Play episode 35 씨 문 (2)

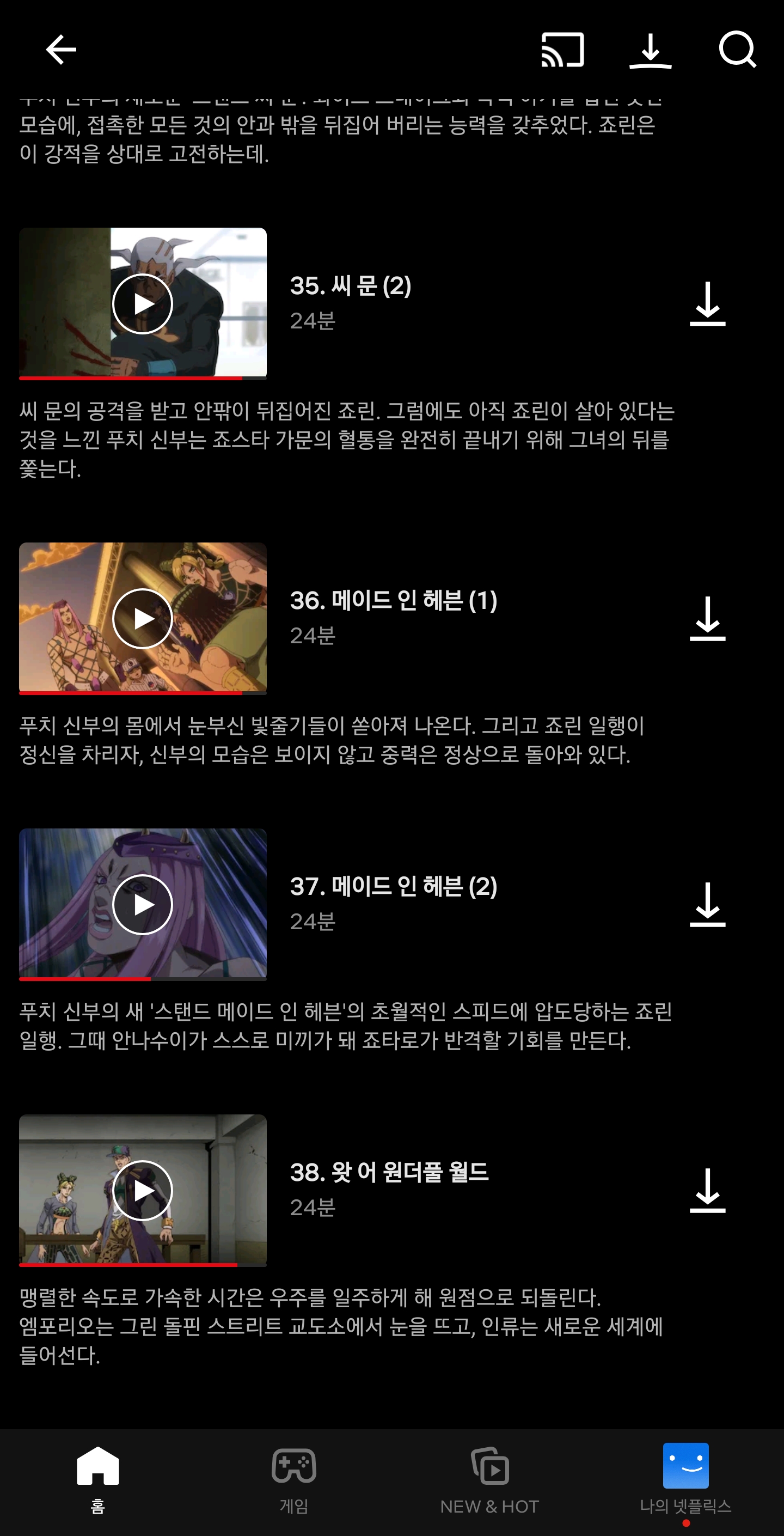143,304
